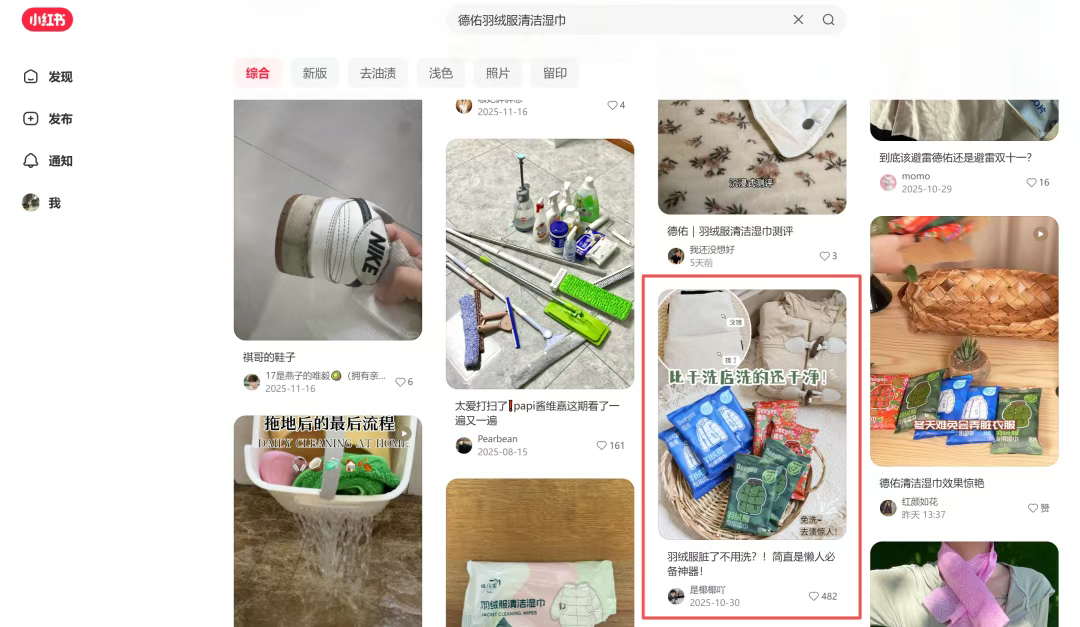
Task: Select the 照片 filter chip
Action: (498, 73)
